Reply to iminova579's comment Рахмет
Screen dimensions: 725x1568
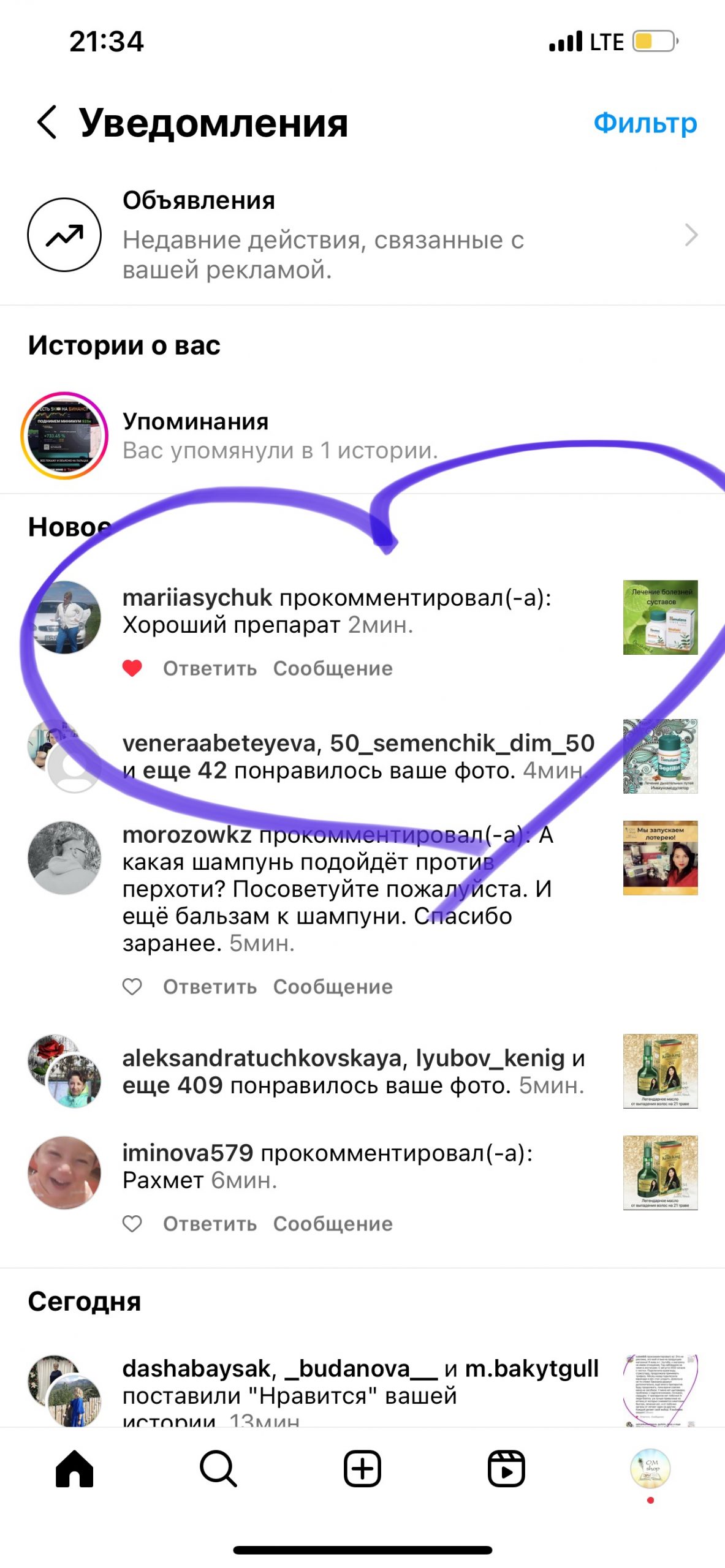[210, 1224]
